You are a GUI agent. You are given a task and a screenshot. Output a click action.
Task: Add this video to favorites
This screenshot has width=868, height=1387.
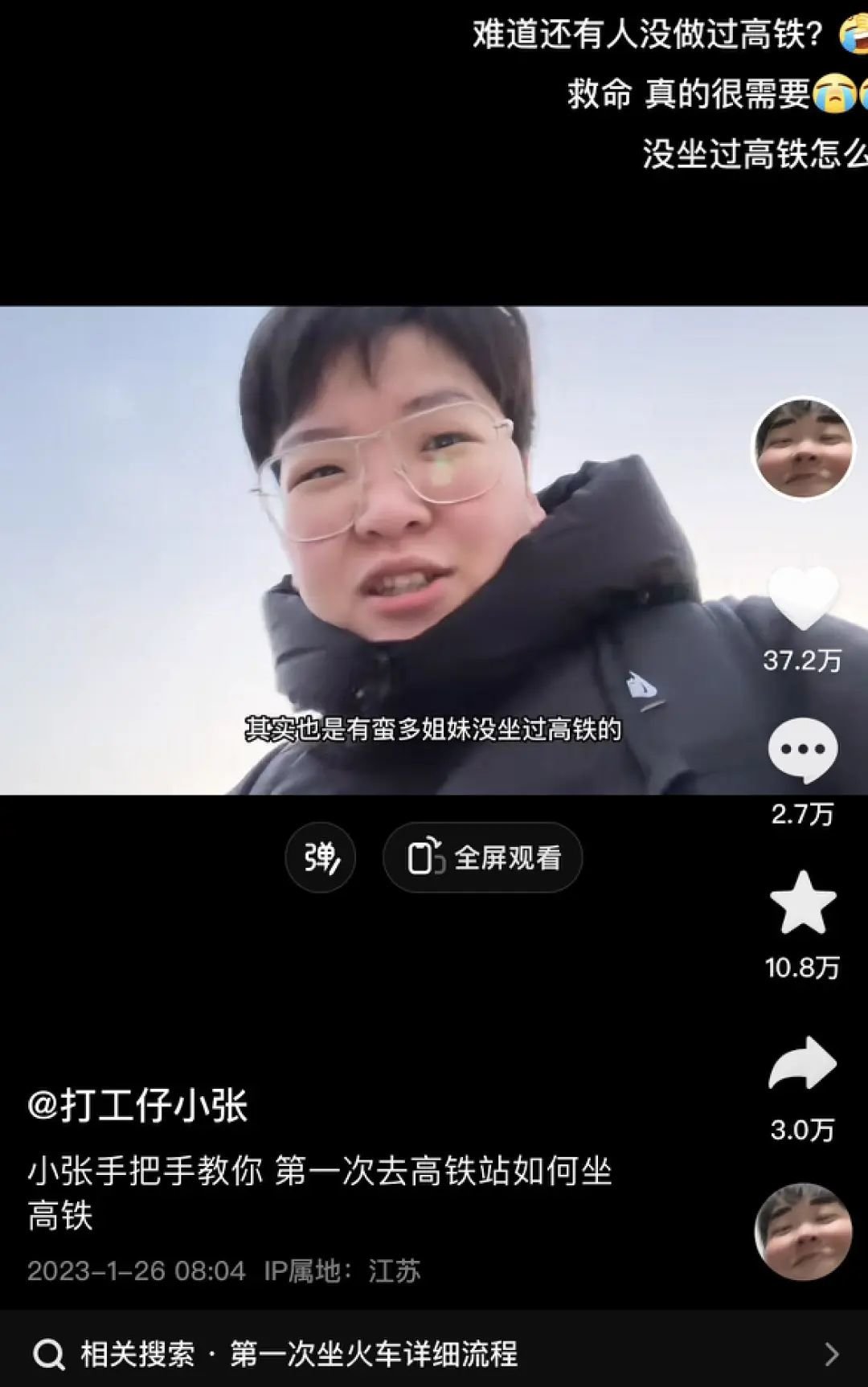[x=803, y=903]
